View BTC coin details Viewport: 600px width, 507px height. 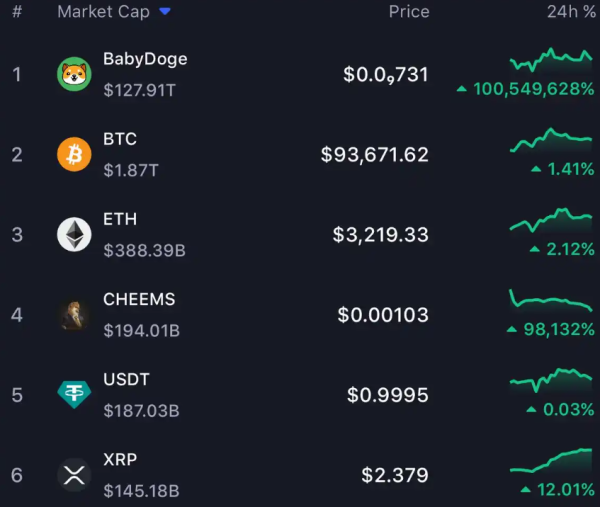click(x=120, y=139)
